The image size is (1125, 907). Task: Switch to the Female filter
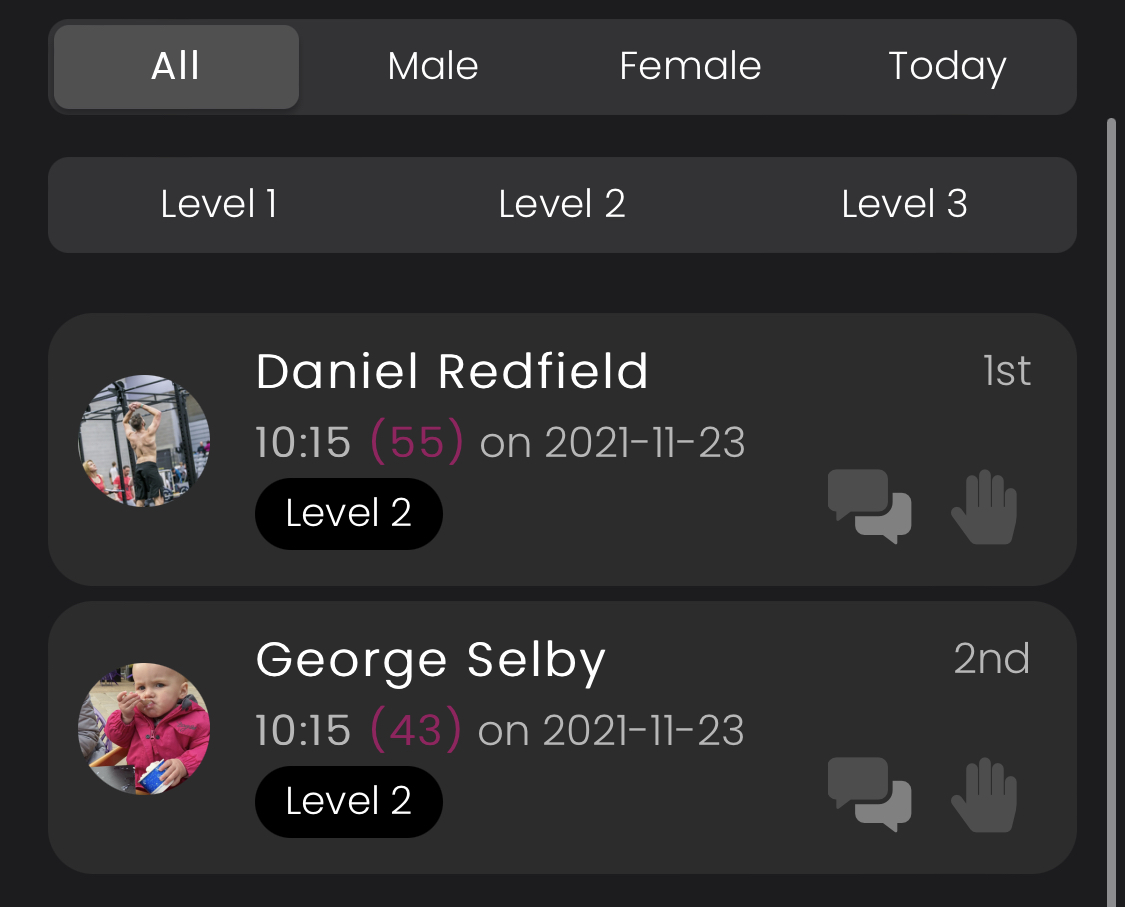(x=690, y=67)
